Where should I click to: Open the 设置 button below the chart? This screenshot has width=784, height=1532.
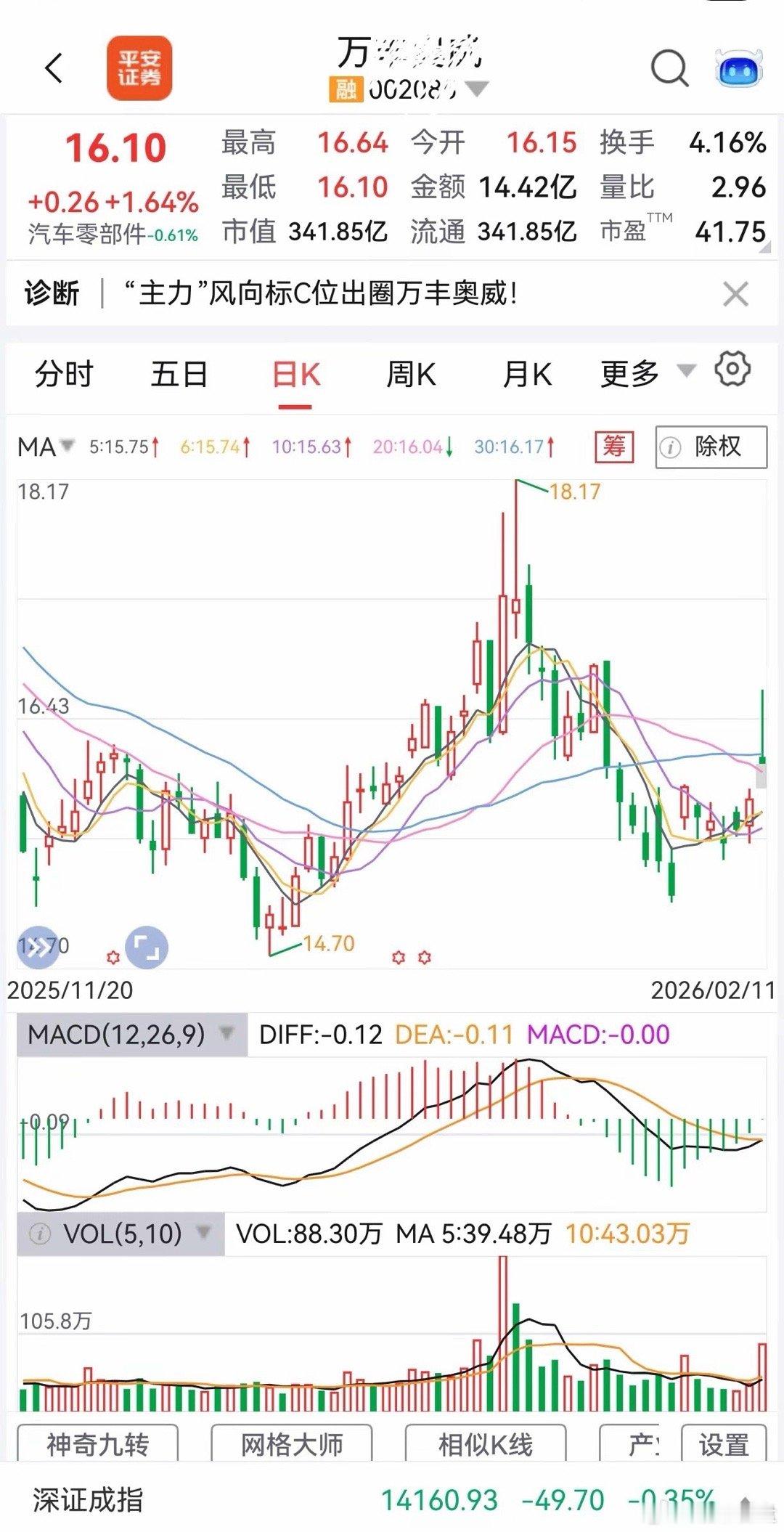723,1445
